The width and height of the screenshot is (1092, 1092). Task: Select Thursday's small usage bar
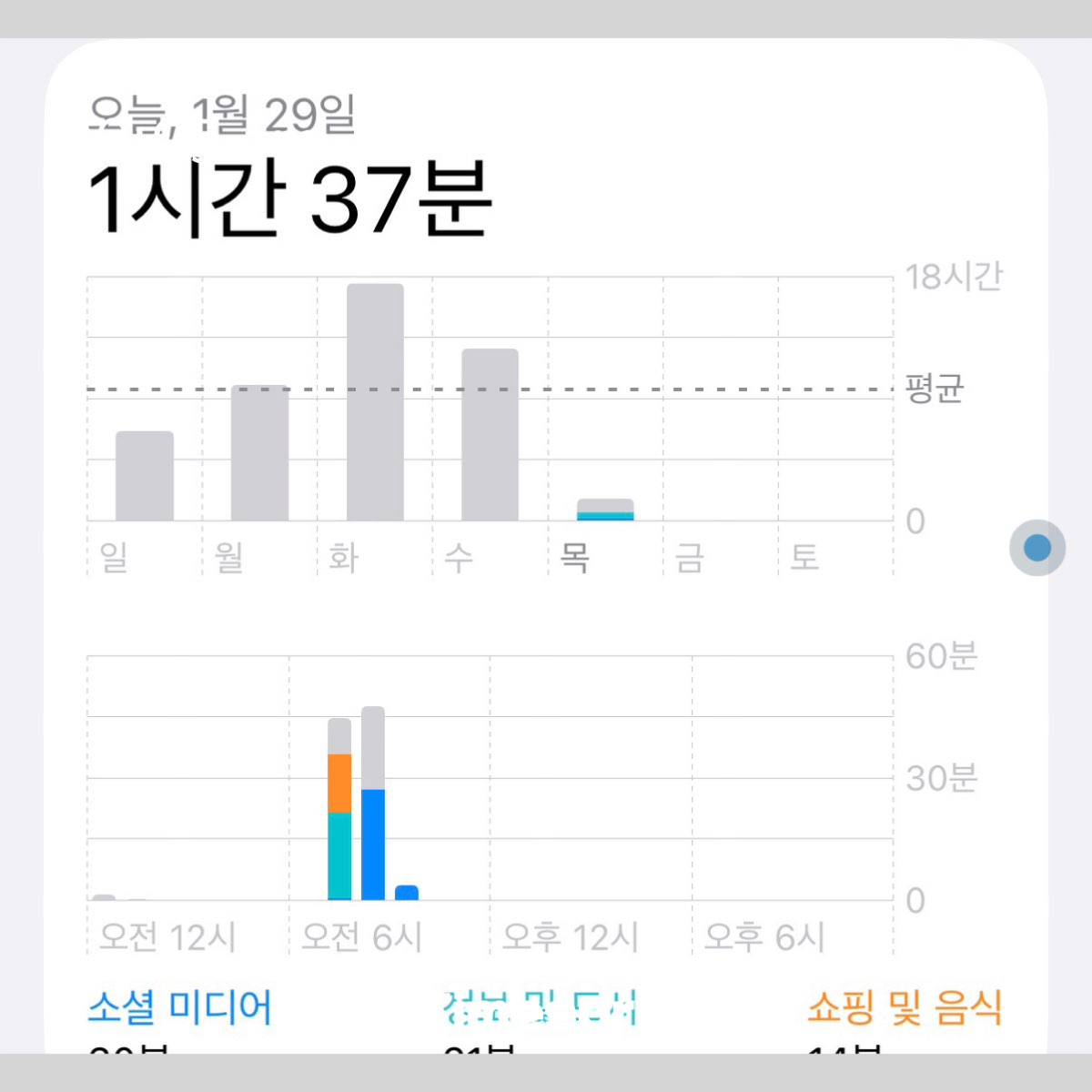pos(605,510)
